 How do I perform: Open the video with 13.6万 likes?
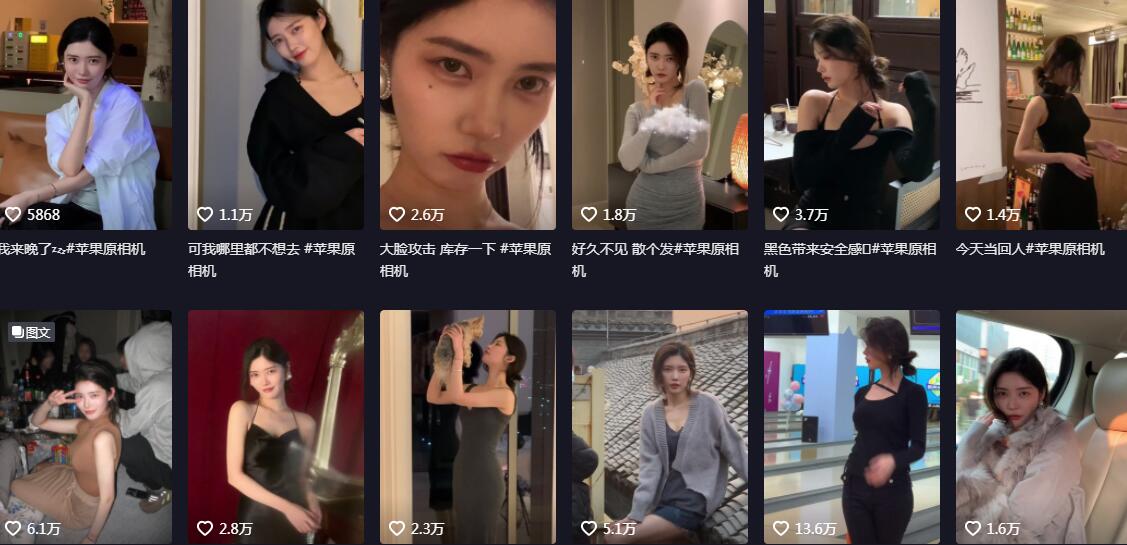click(x=852, y=425)
